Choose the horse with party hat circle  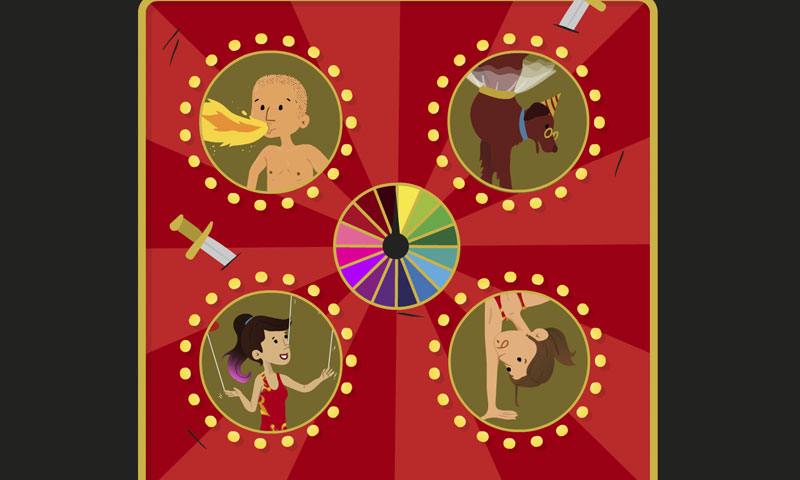(x=517, y=121)
